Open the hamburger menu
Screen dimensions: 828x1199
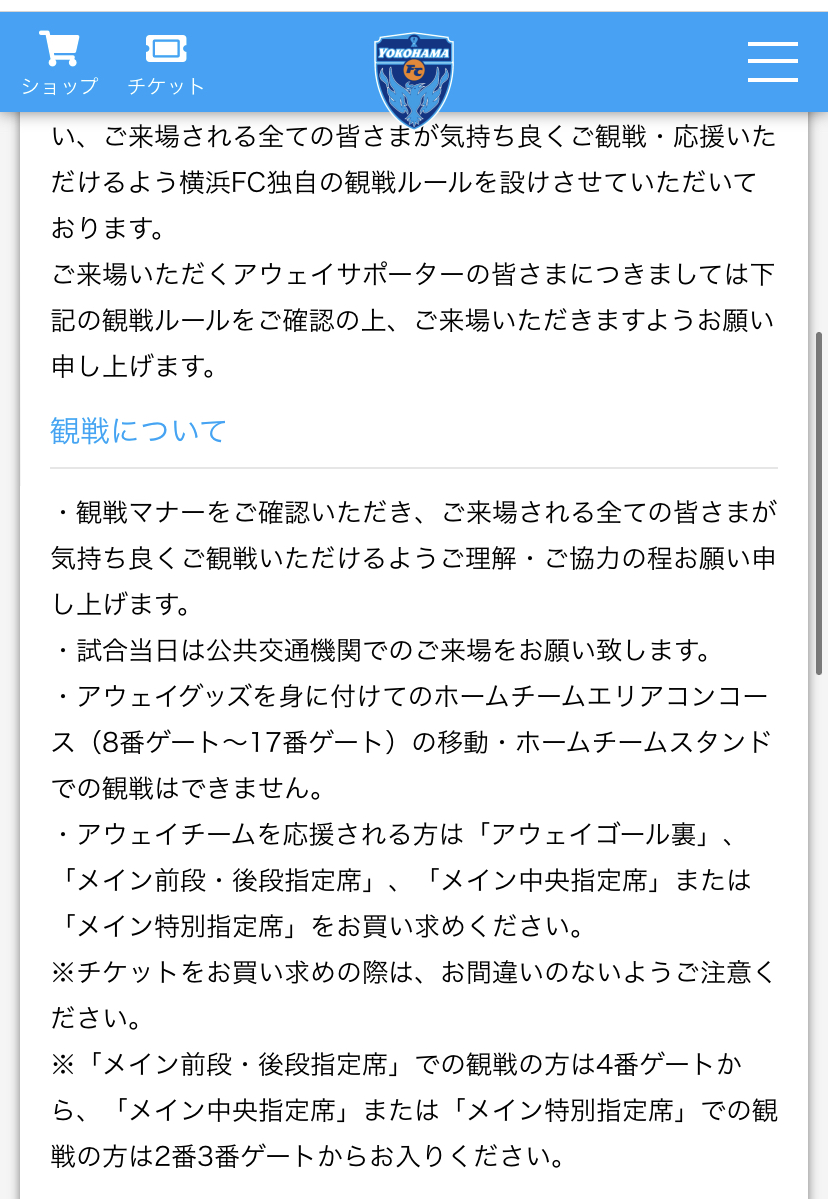tap(772, 62)
